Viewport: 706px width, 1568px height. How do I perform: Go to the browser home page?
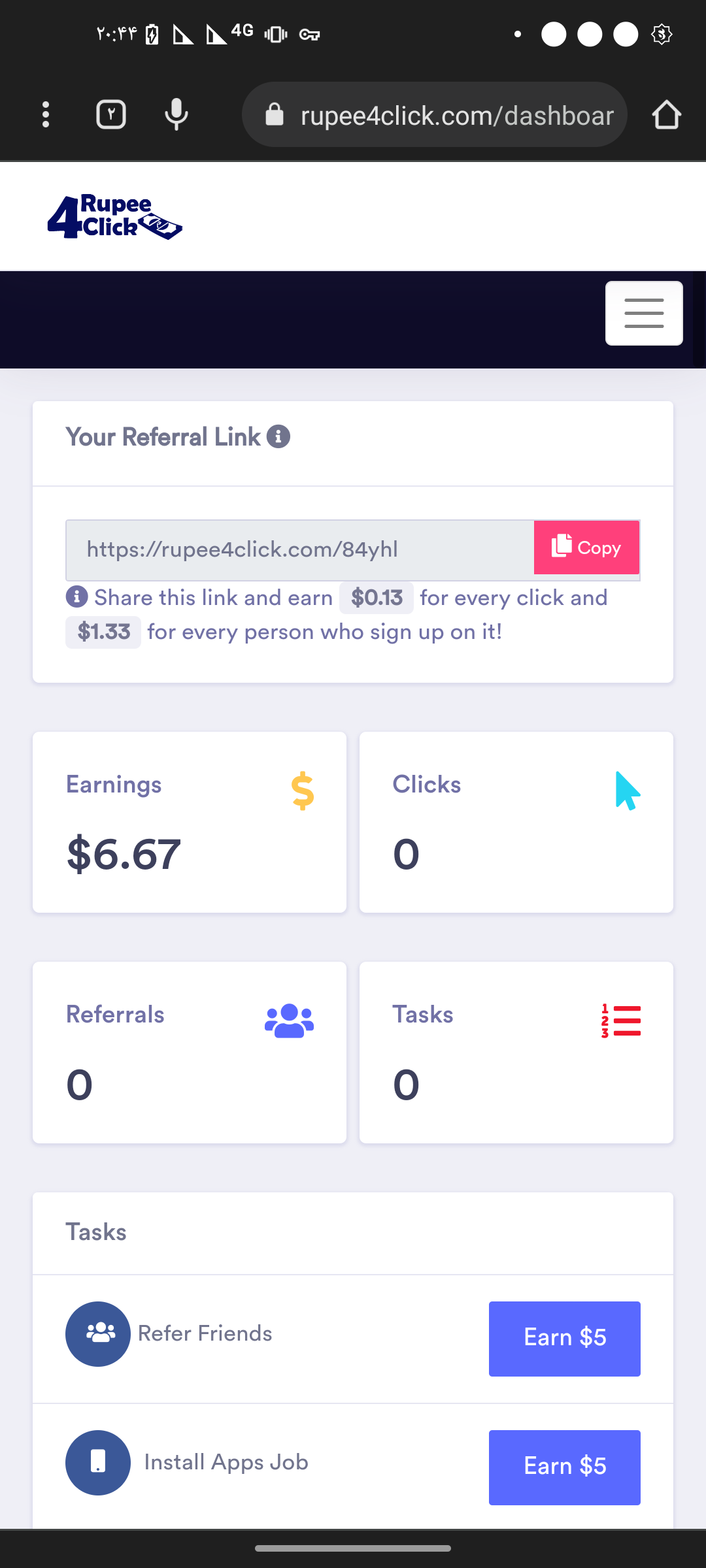667,115
